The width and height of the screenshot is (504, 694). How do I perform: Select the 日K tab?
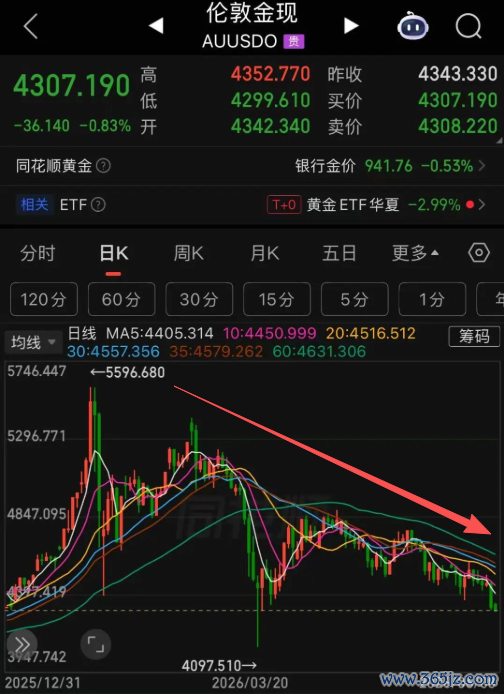pyautogui.click(x=114, y=254)
